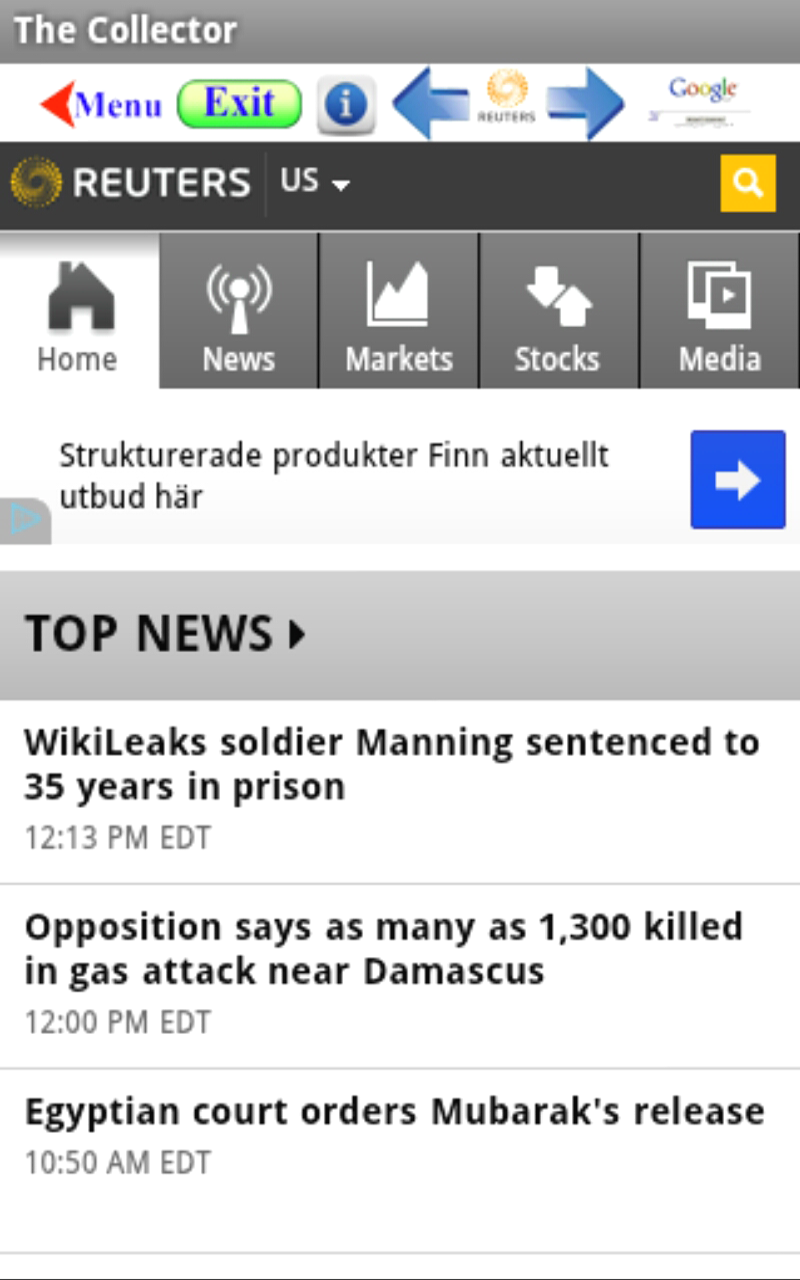
Task: Tap the green Exit button
Action: point(239,104)
